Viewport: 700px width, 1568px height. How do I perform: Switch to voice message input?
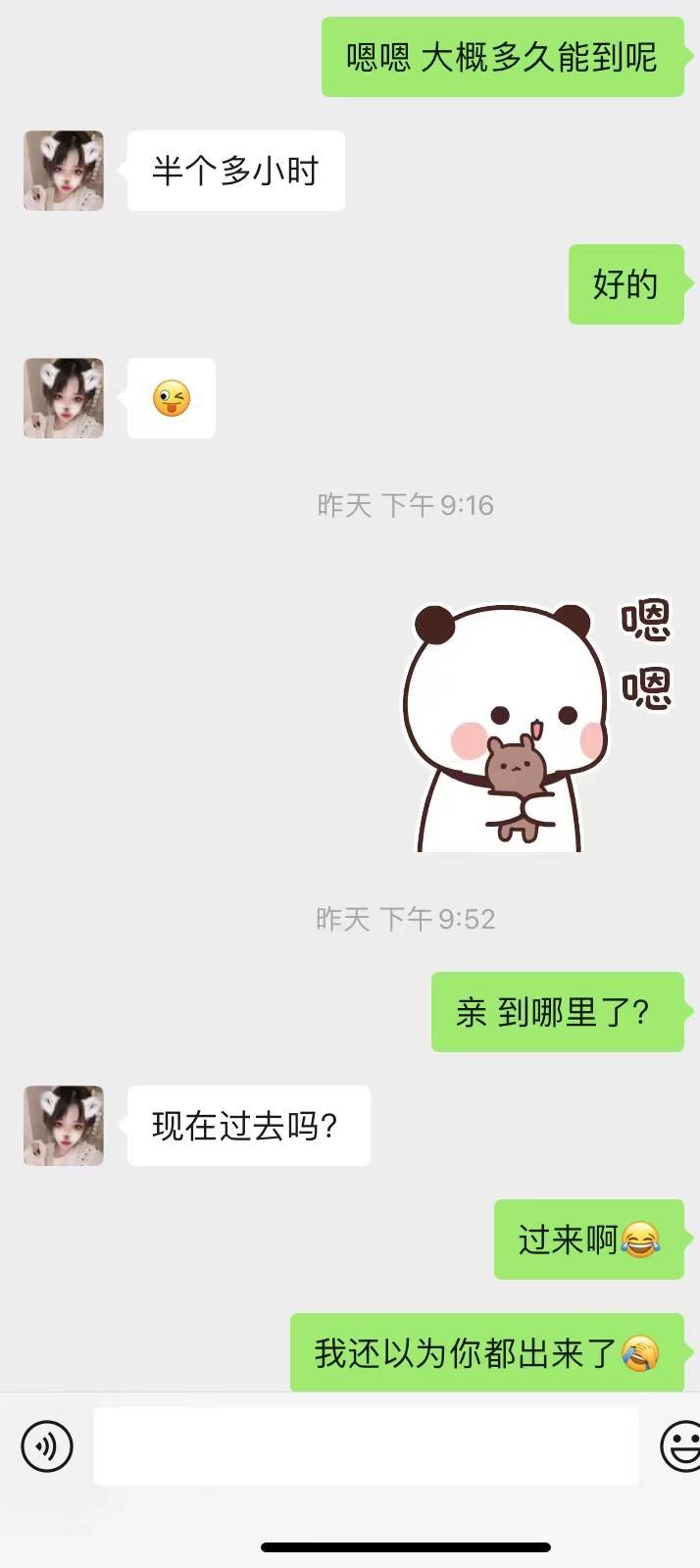(47, 1445)
